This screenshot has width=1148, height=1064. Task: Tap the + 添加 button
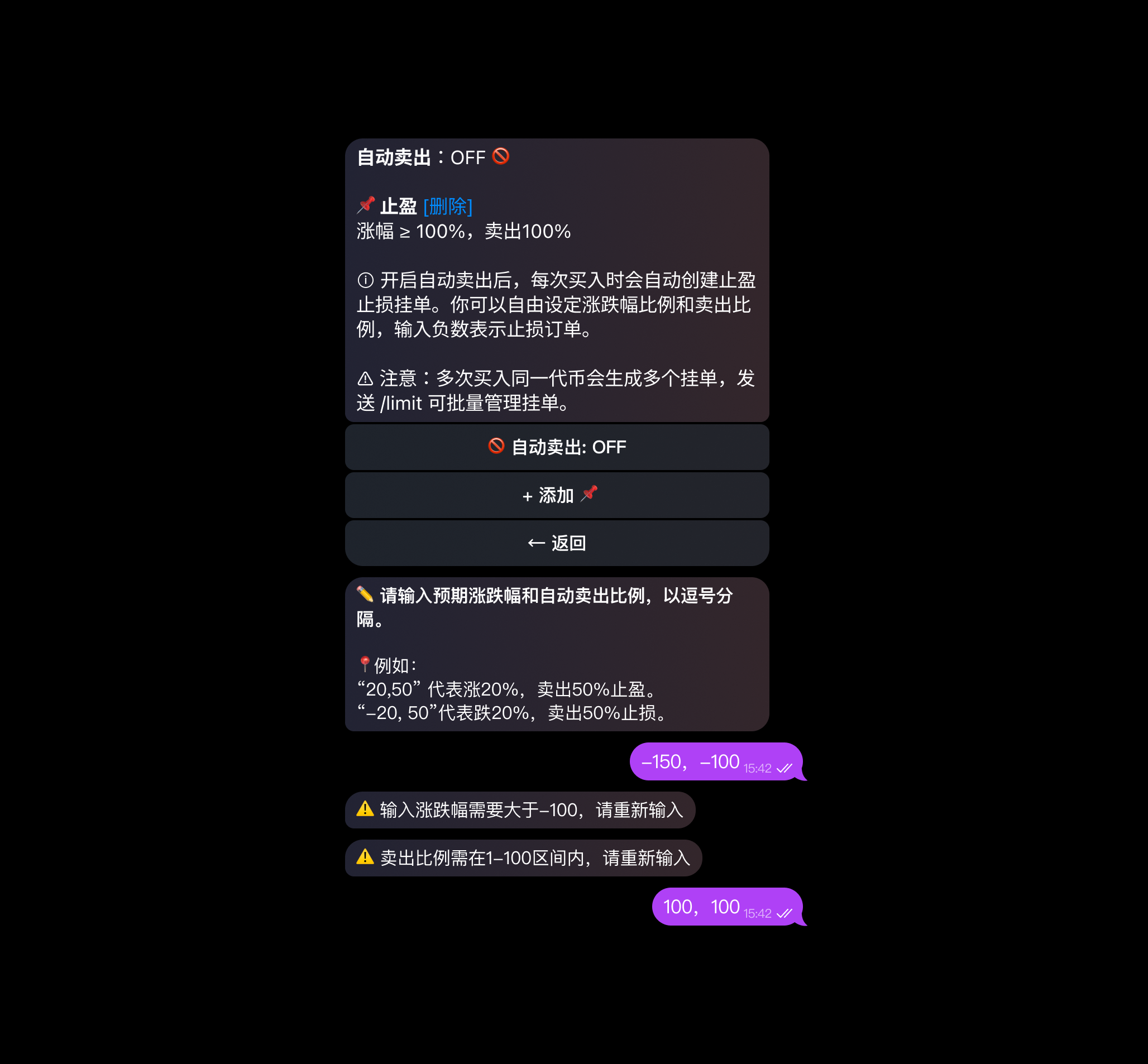point(557,495)
